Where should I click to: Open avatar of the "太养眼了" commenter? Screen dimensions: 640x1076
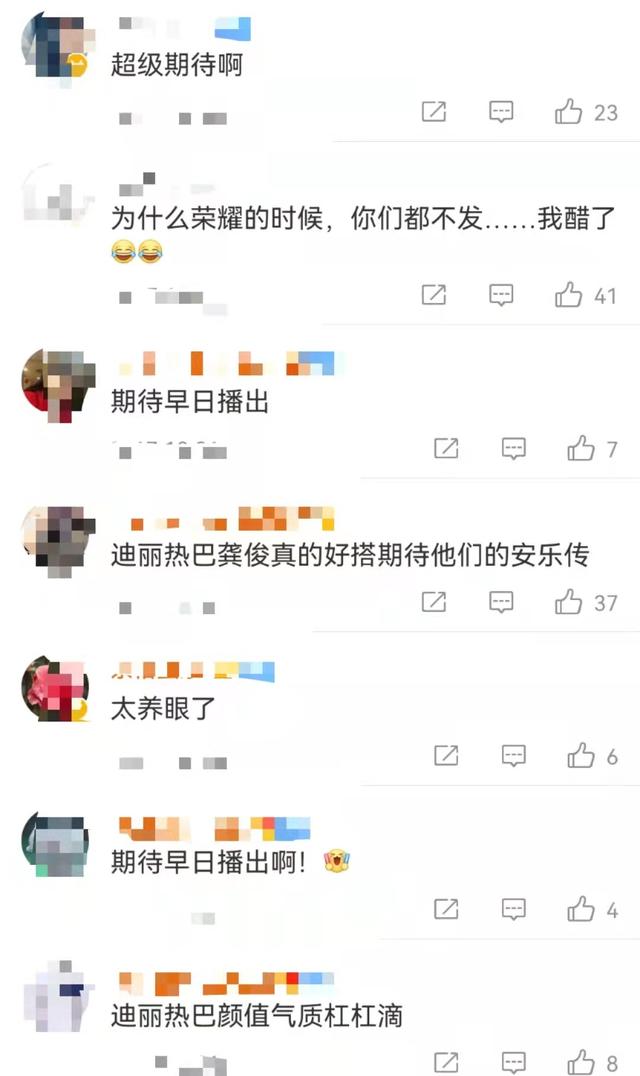(x=56, y=689)
